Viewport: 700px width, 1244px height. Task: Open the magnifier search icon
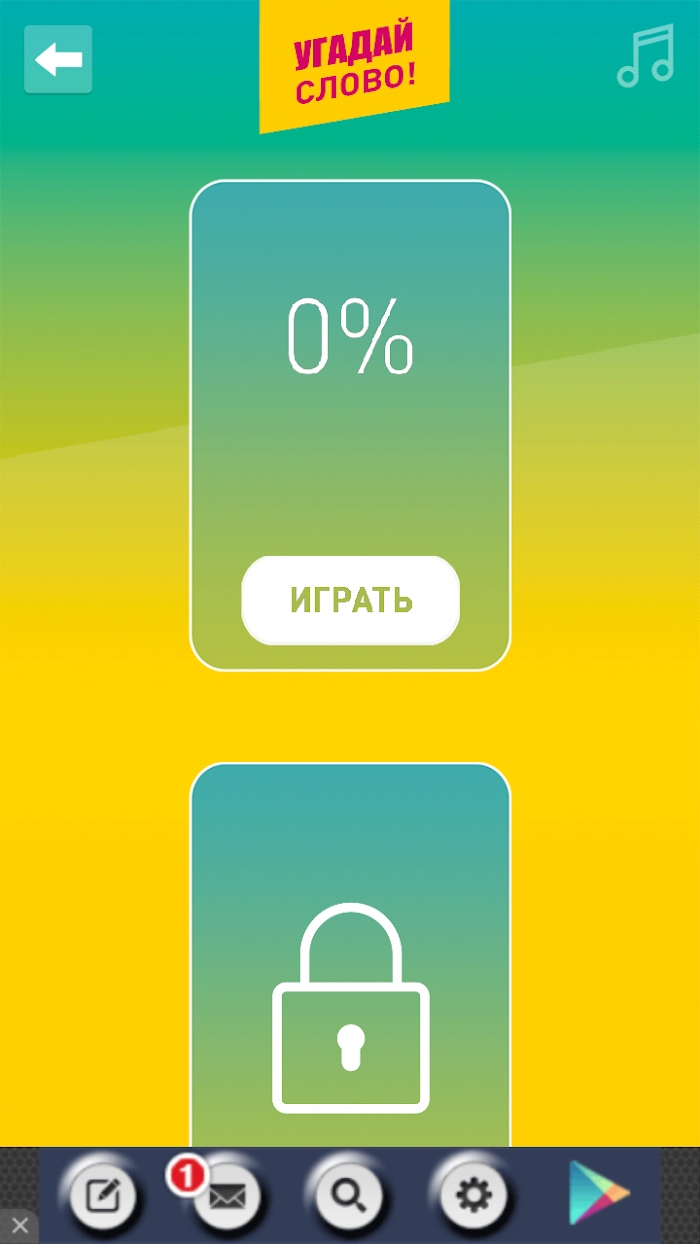[349, 1195]
